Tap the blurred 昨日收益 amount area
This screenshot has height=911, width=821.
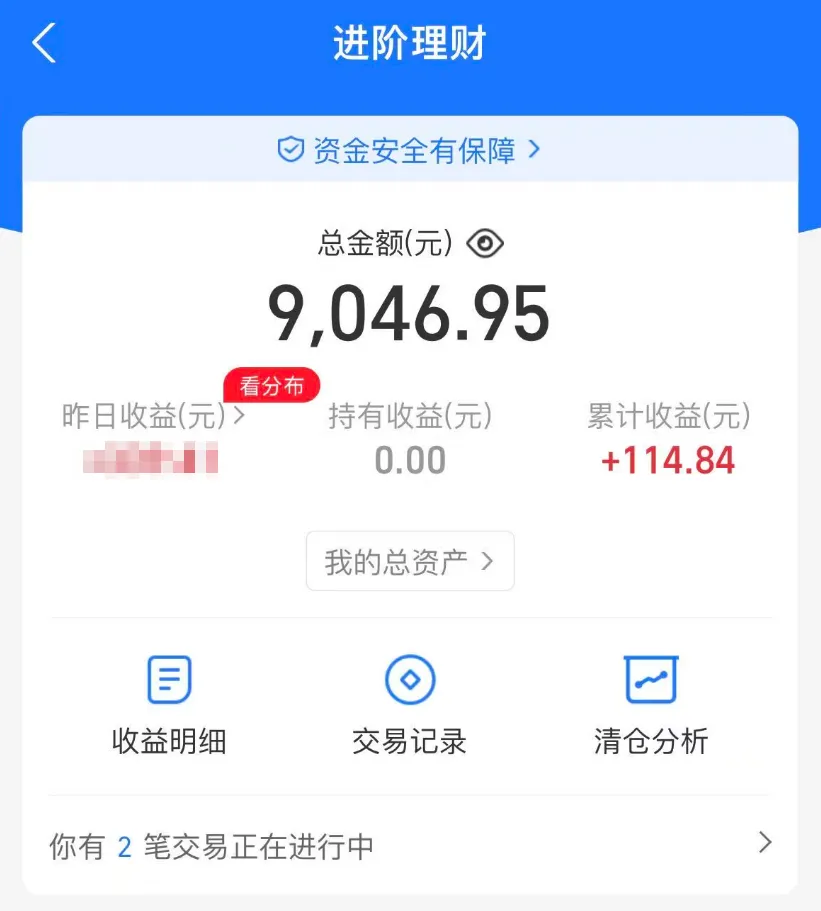pyautogui.click(x=150, y=460)
